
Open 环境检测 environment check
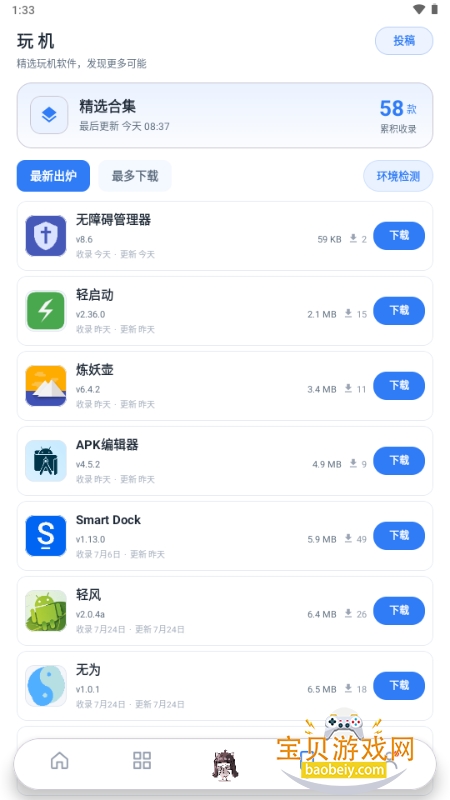click(x=398, y=176)
